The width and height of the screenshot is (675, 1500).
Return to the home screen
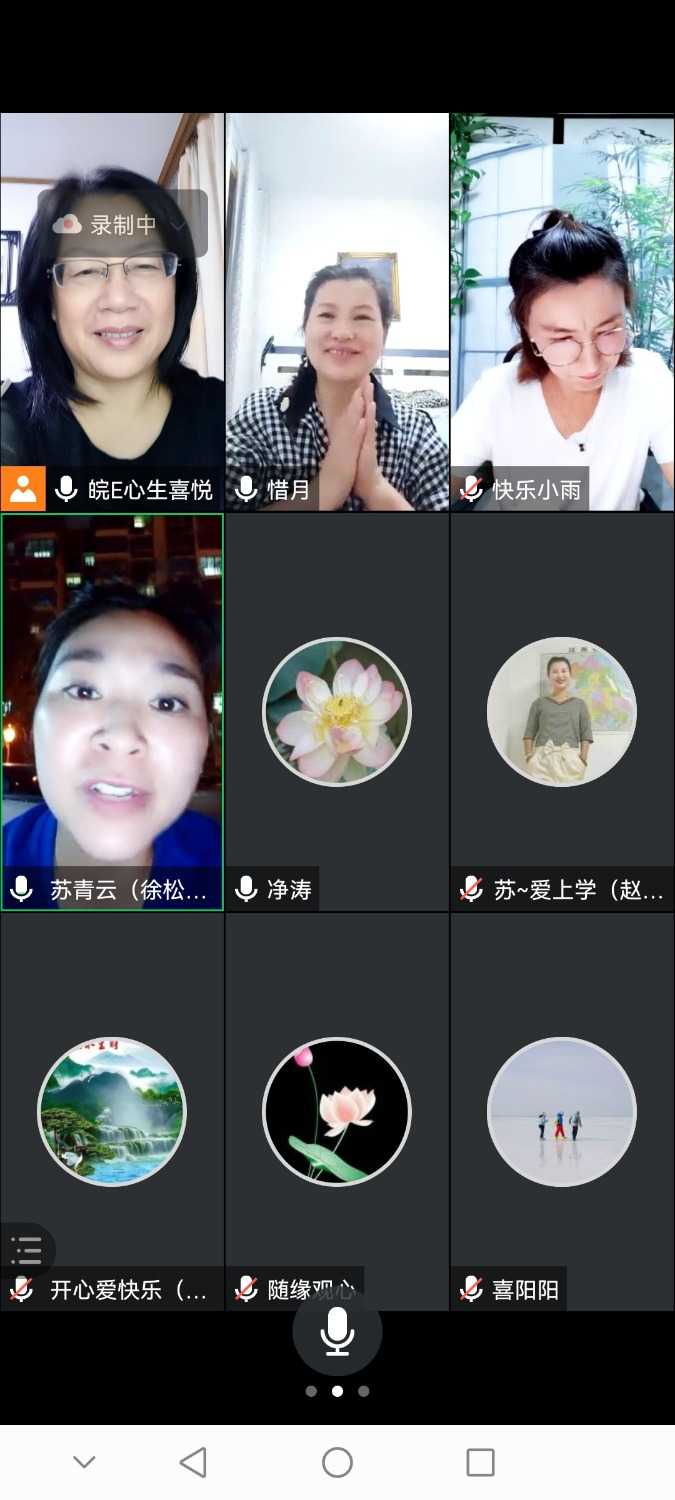[337, 1462]
